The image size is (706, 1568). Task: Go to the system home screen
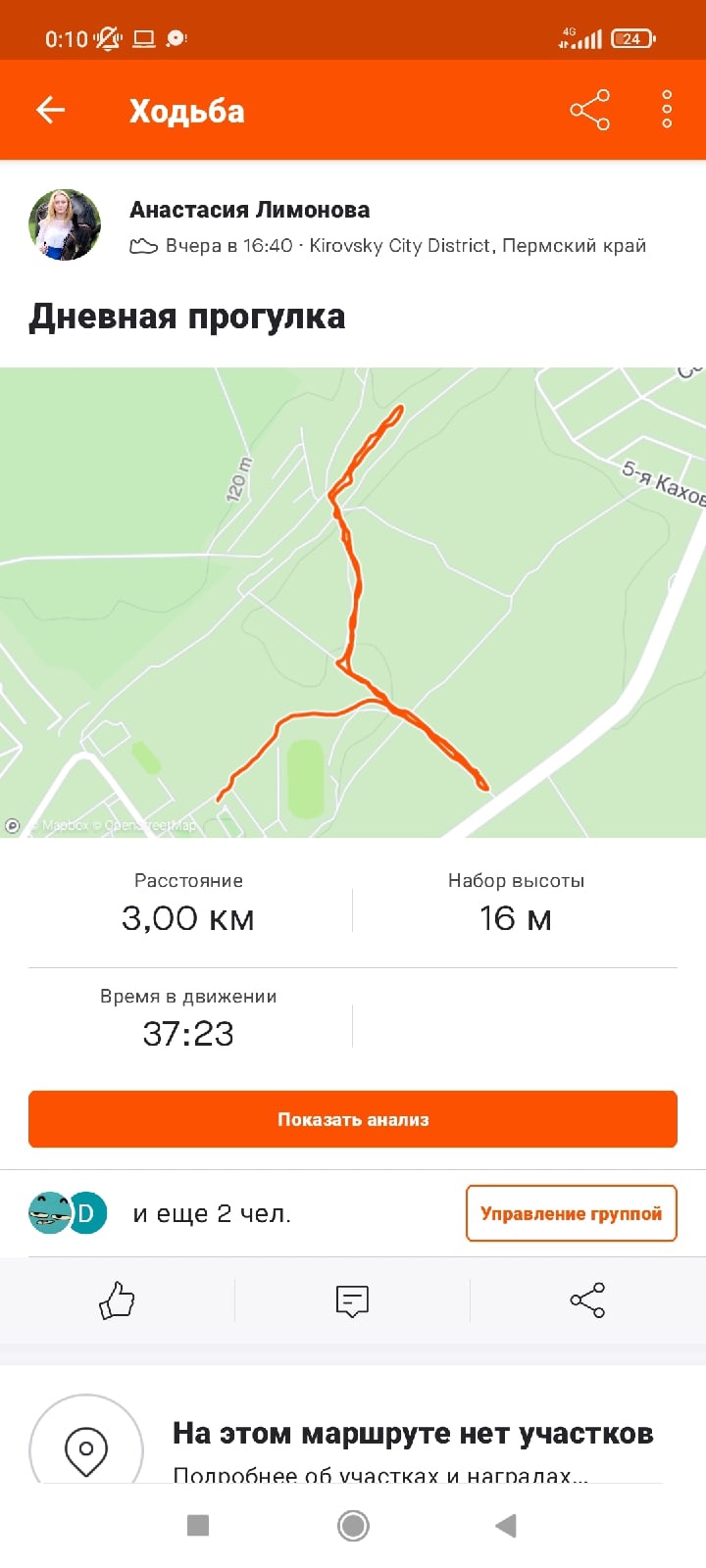[353, 1525]
